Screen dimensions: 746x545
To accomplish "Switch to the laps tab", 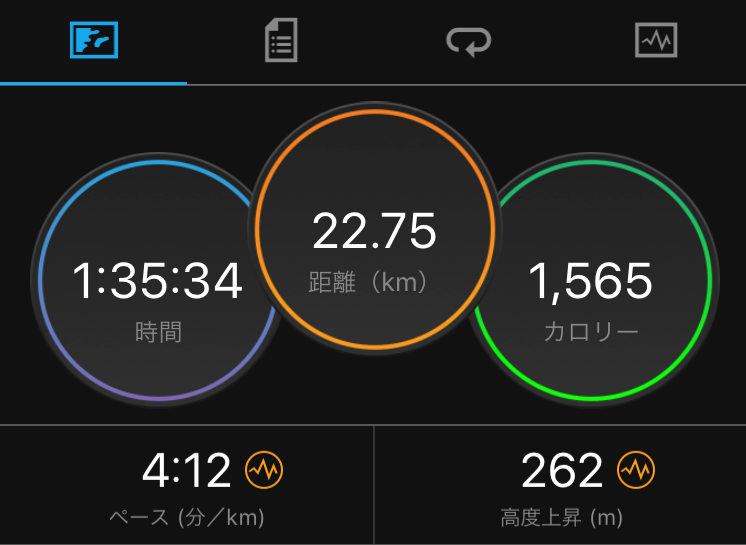I will pos(467,42).
